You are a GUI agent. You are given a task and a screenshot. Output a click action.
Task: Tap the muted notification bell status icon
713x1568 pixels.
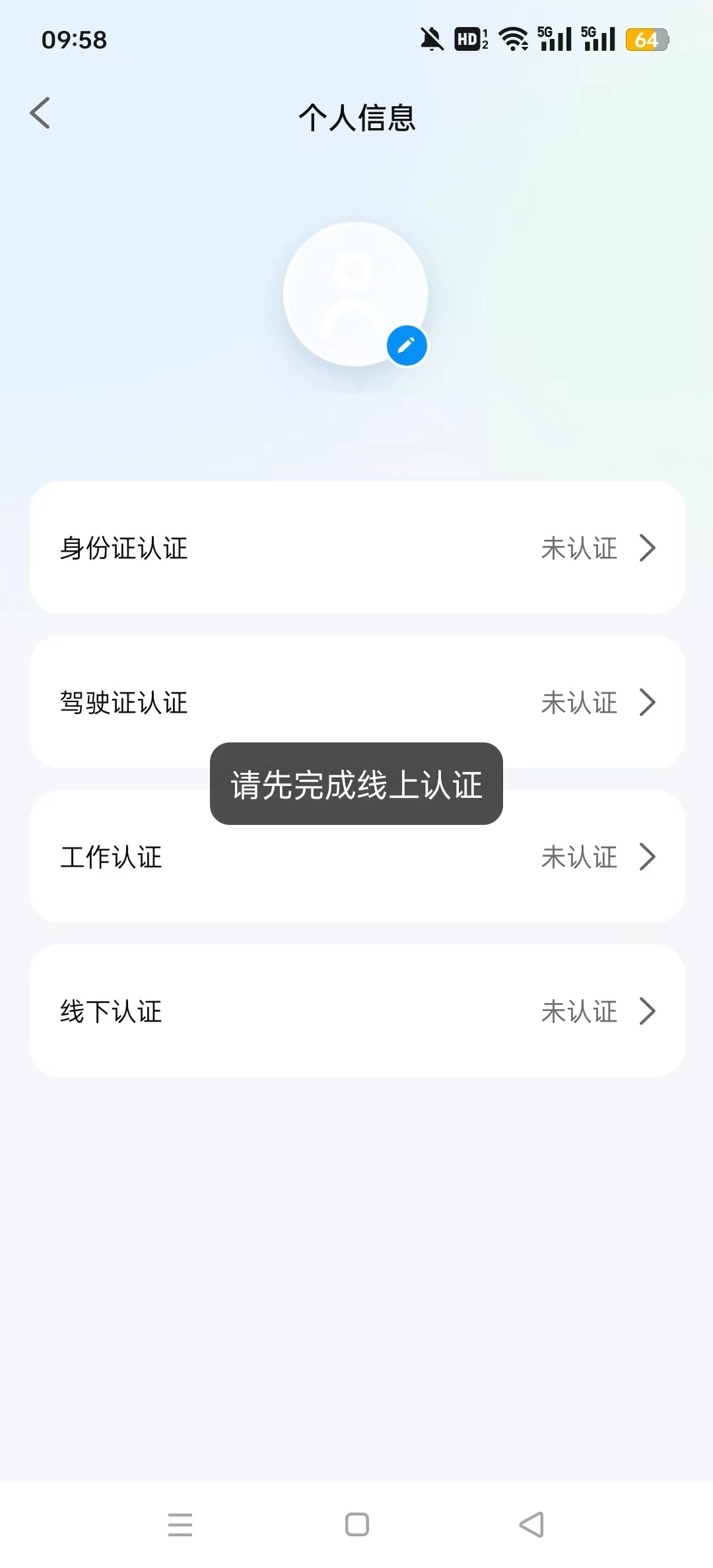pos(430,39)
